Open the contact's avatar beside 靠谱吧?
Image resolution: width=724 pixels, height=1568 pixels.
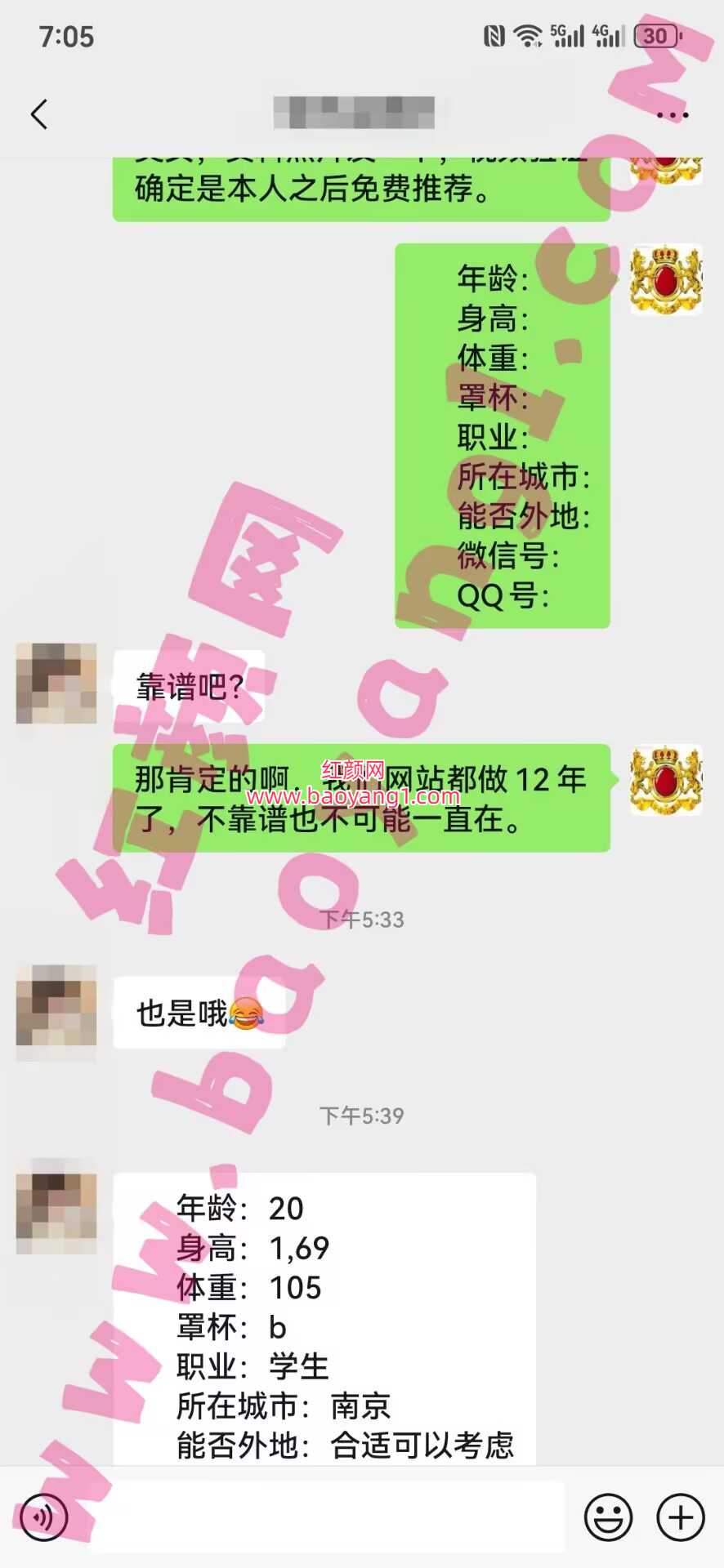click(56, 684)
